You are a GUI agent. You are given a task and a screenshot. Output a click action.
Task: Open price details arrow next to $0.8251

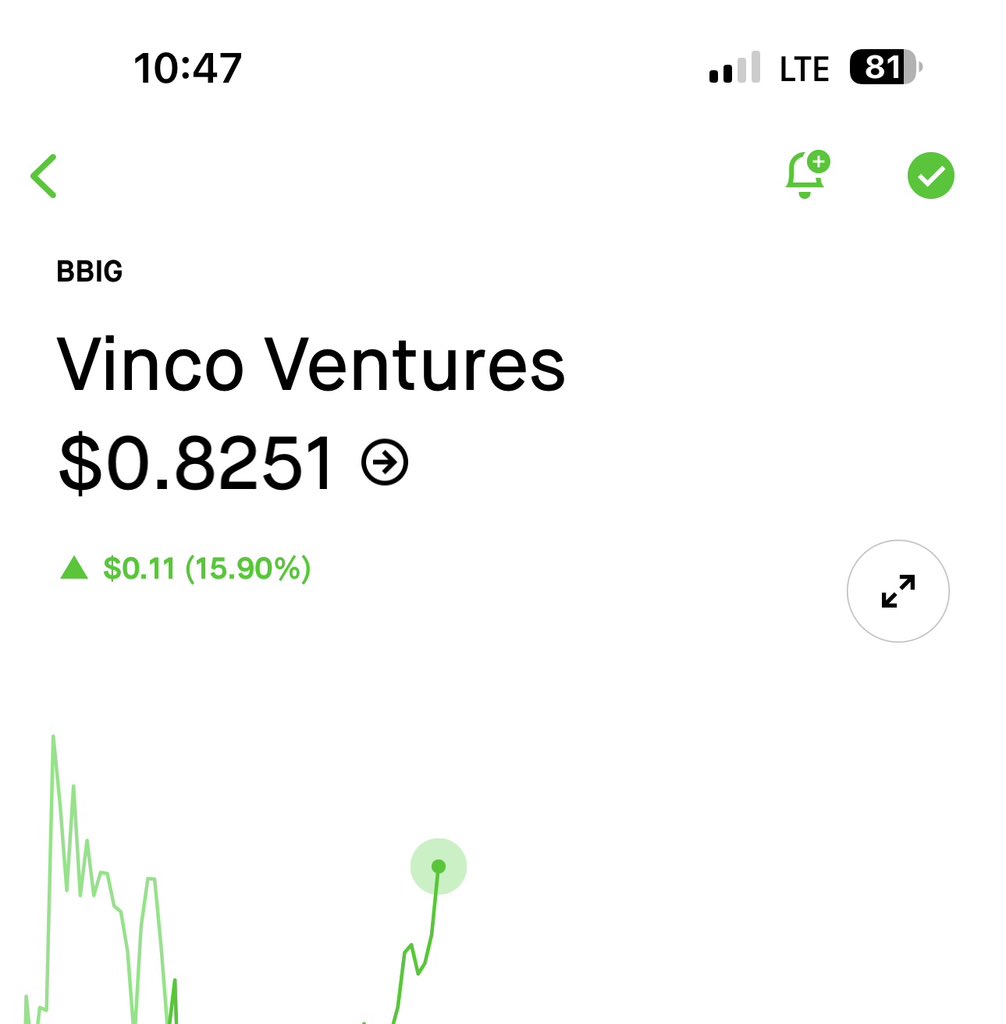click(x=385, y=464)
